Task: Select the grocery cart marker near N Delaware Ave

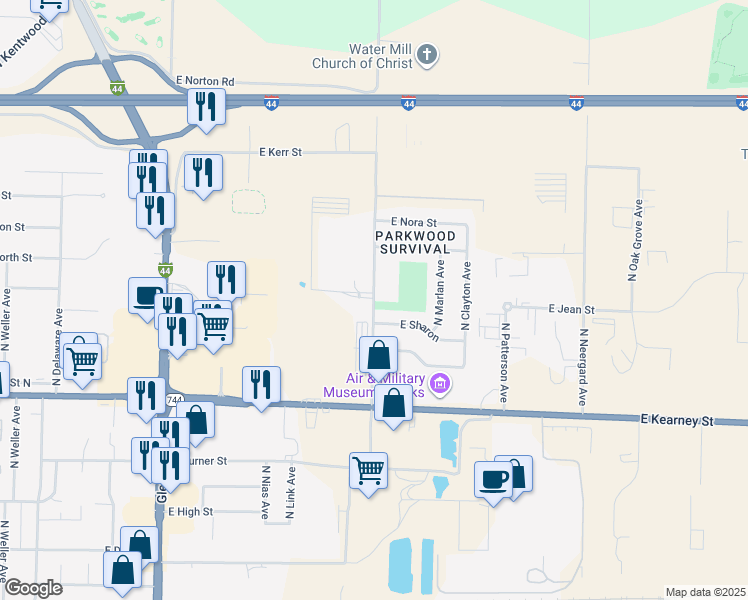Action: [83, 360]
